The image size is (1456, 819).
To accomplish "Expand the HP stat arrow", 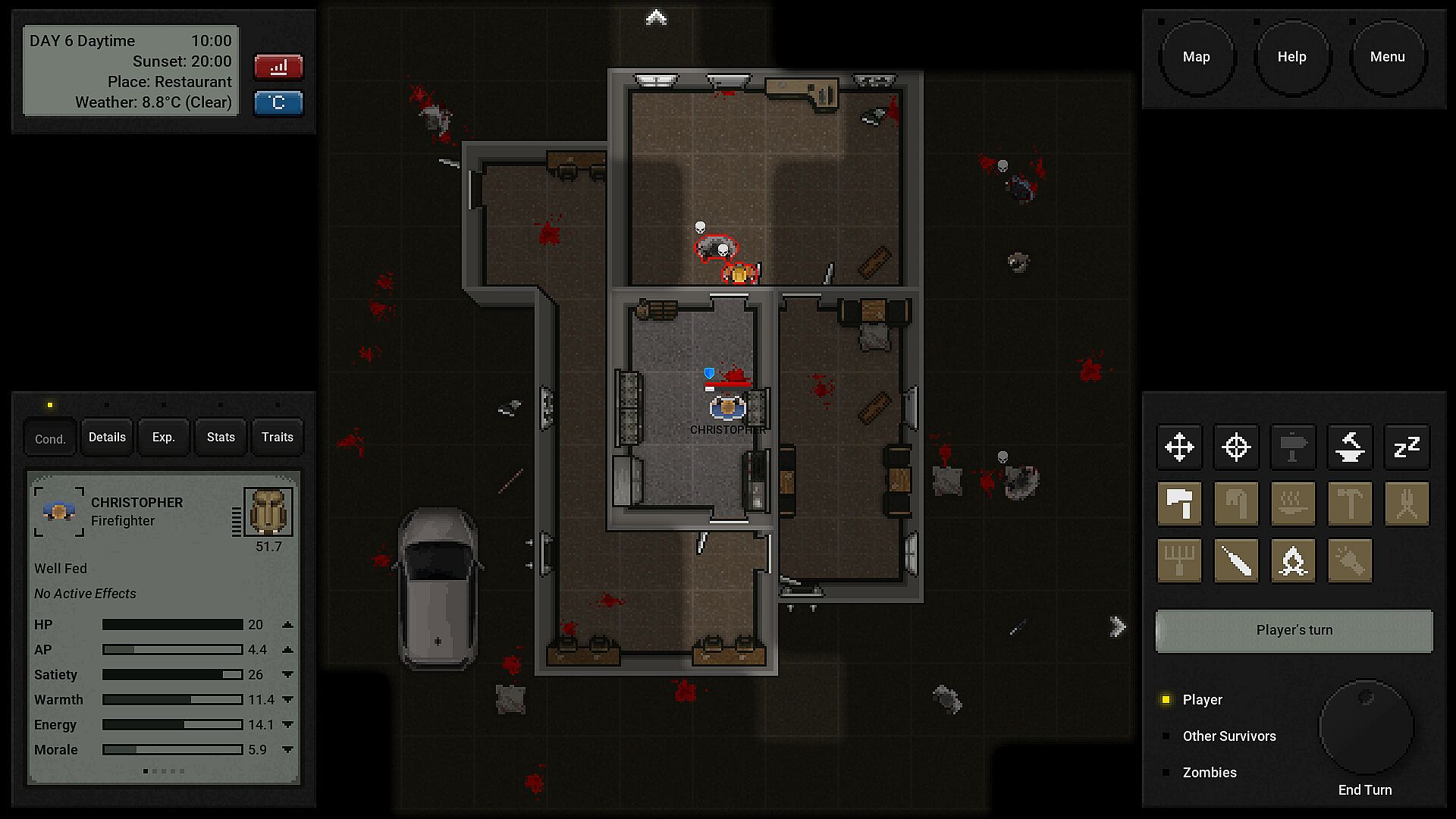I will pos(287,625).
